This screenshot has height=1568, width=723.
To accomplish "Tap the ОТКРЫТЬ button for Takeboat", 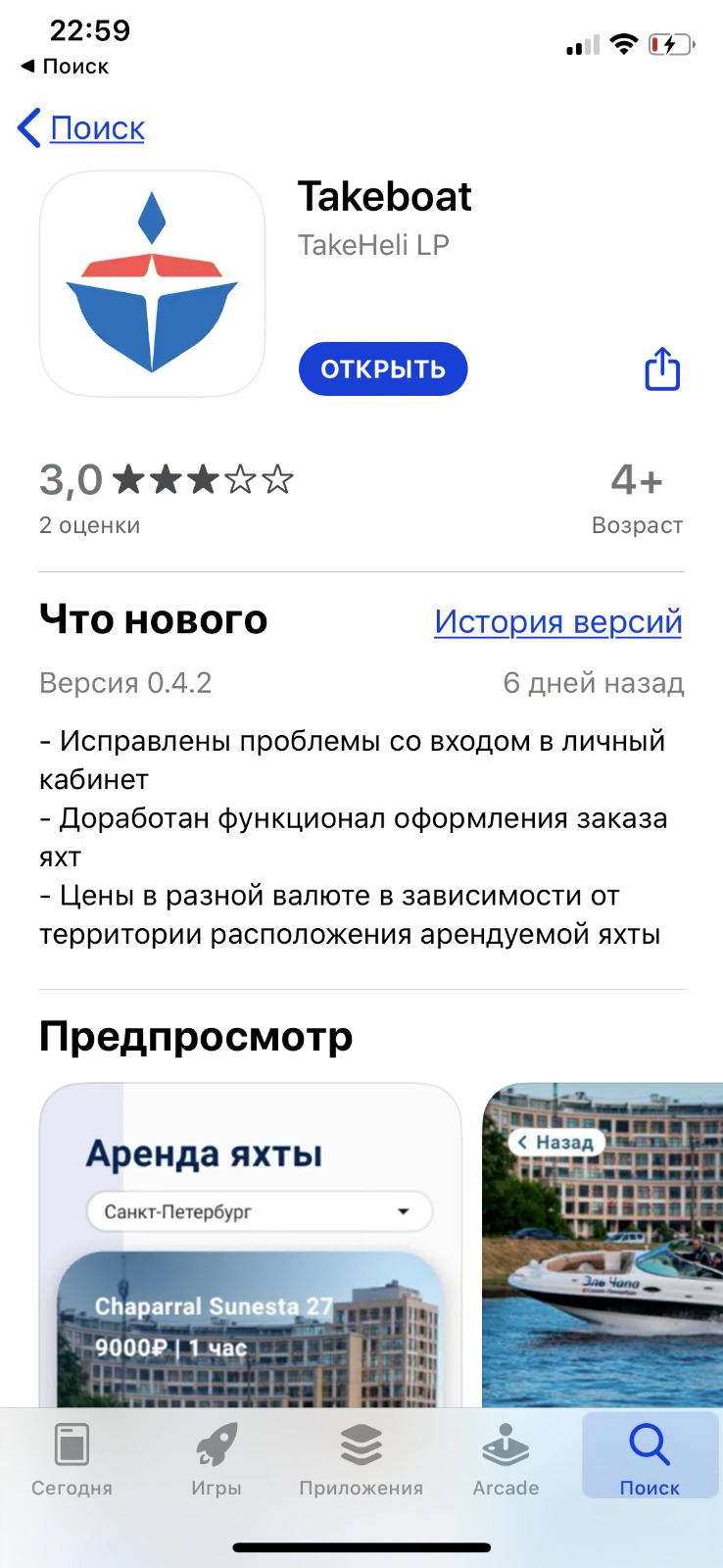I will (x=383, y=369).
